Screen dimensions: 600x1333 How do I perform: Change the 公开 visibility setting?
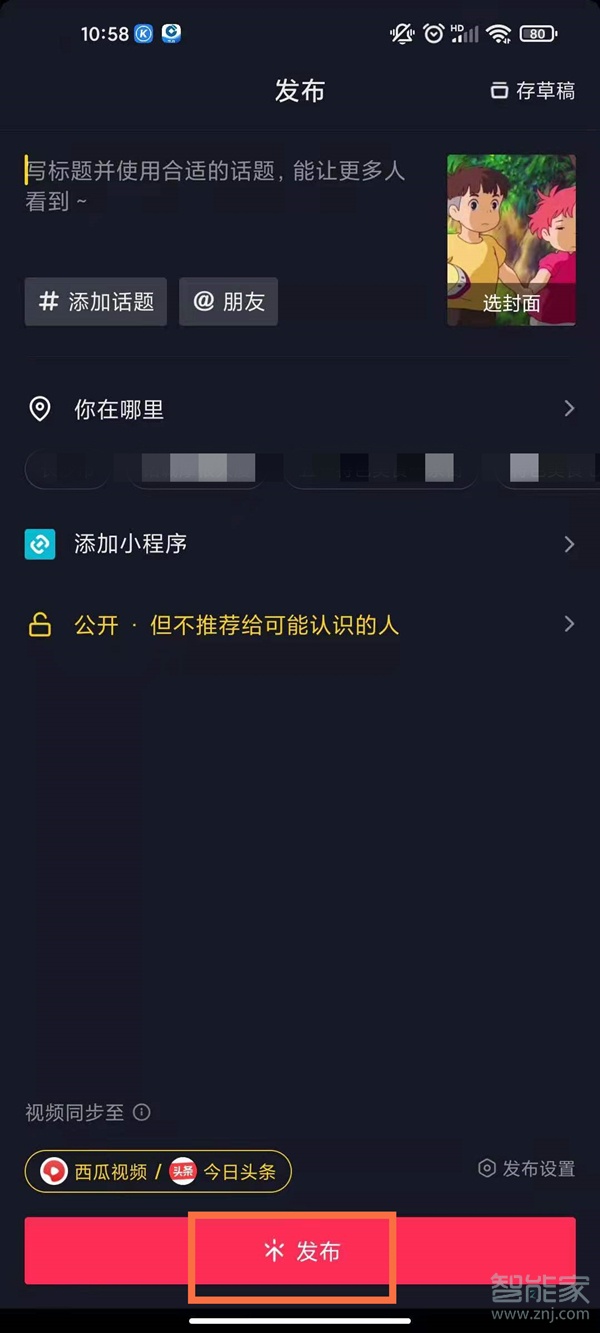tap(300, 626)
